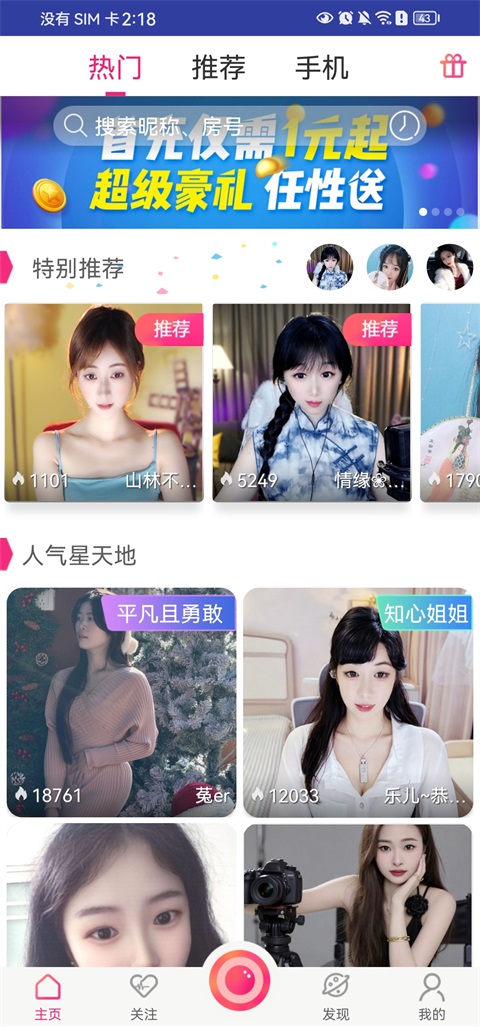The width and height of the screenshot is (480, 1027).
Task: Open the streamer tile showing a camera on tripod
Action: click(358, 895)
